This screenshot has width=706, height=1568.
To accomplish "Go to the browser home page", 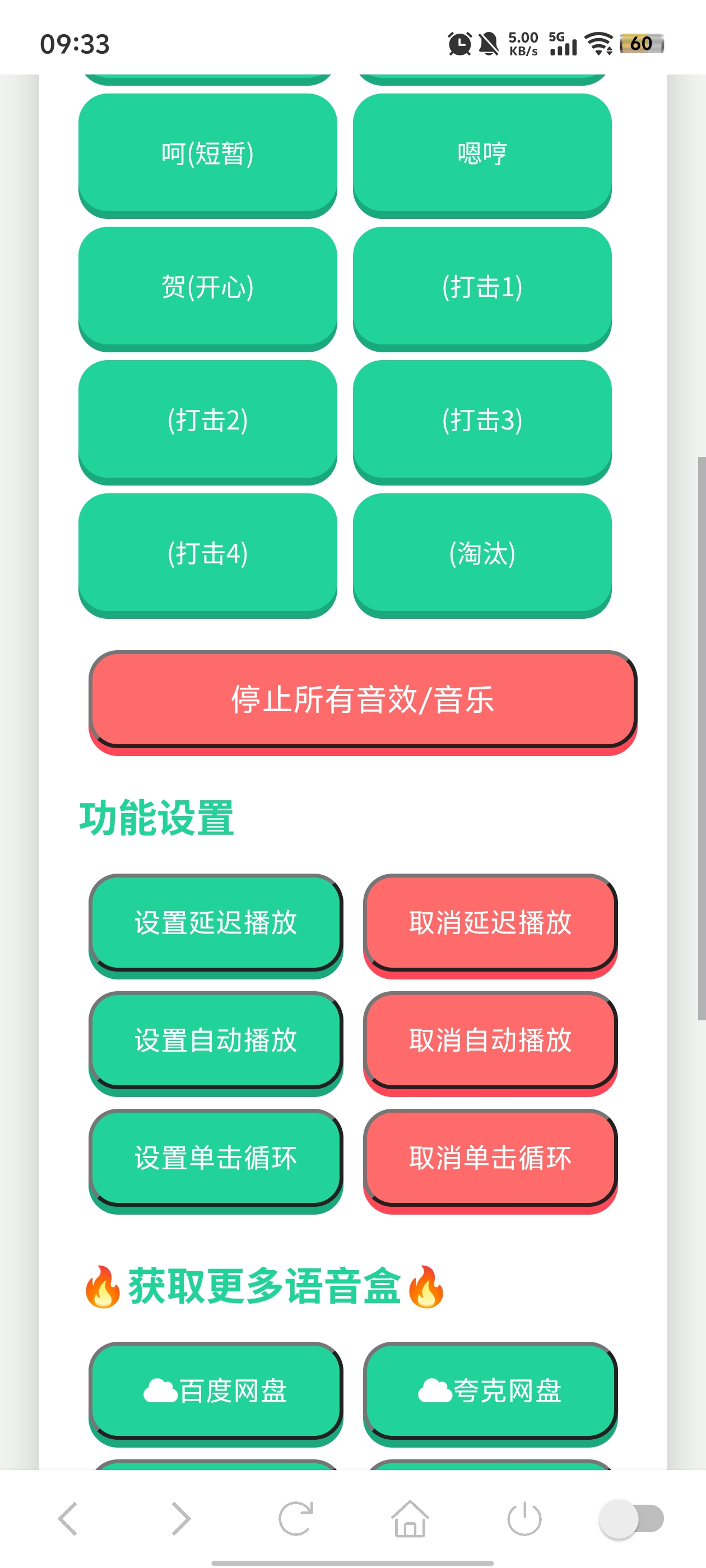I will tap(410, 1518).
